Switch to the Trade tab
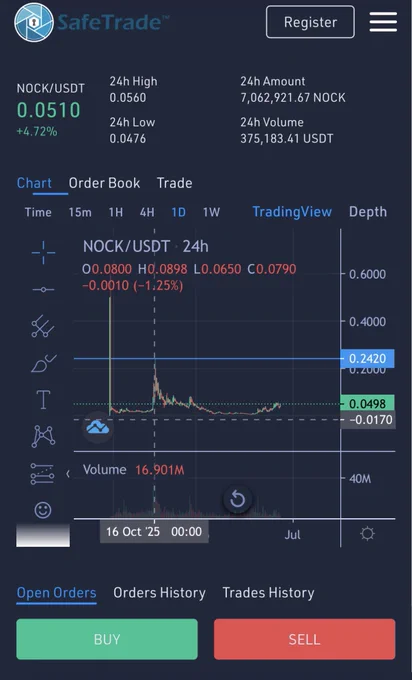 [x=174, y=183]
